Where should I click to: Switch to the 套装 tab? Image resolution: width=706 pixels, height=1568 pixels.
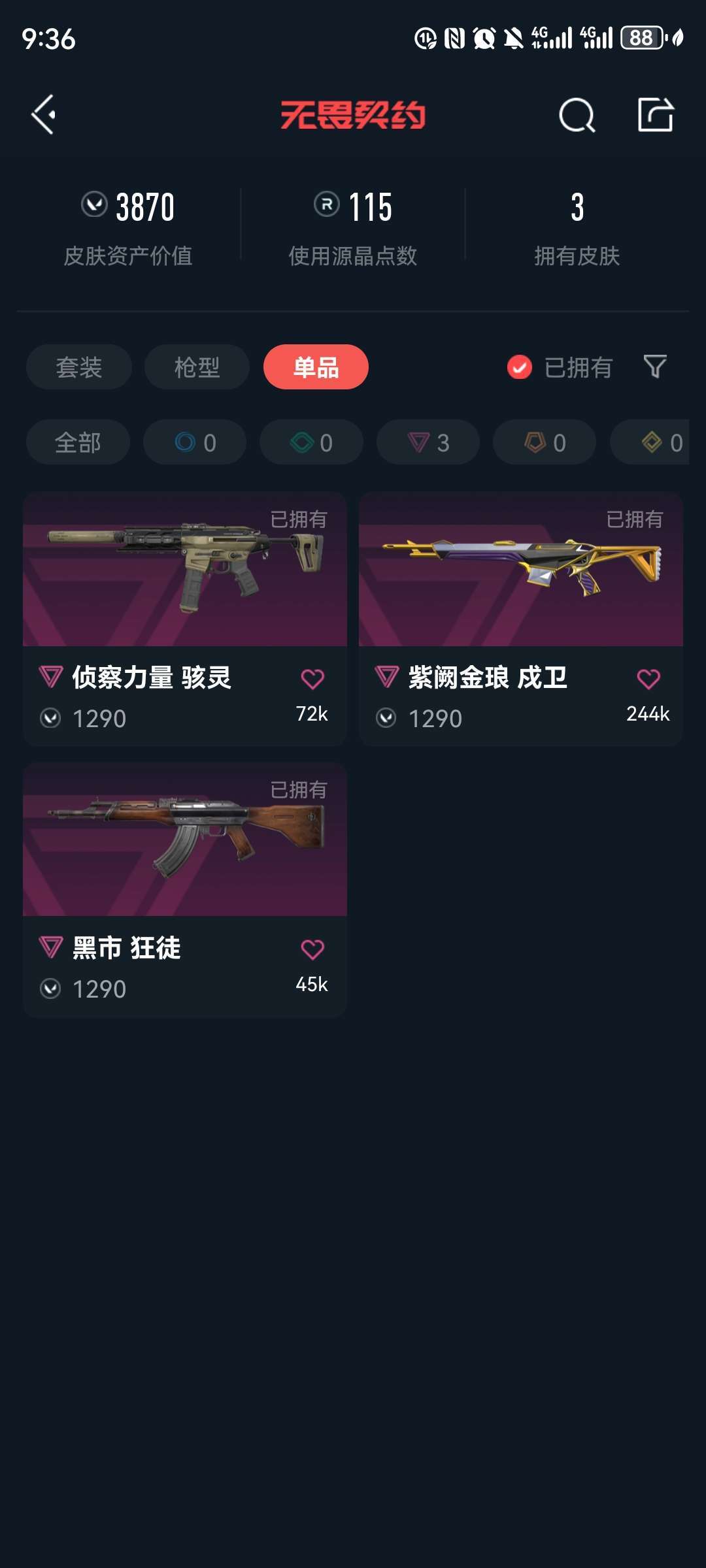(x=79, y=367)
